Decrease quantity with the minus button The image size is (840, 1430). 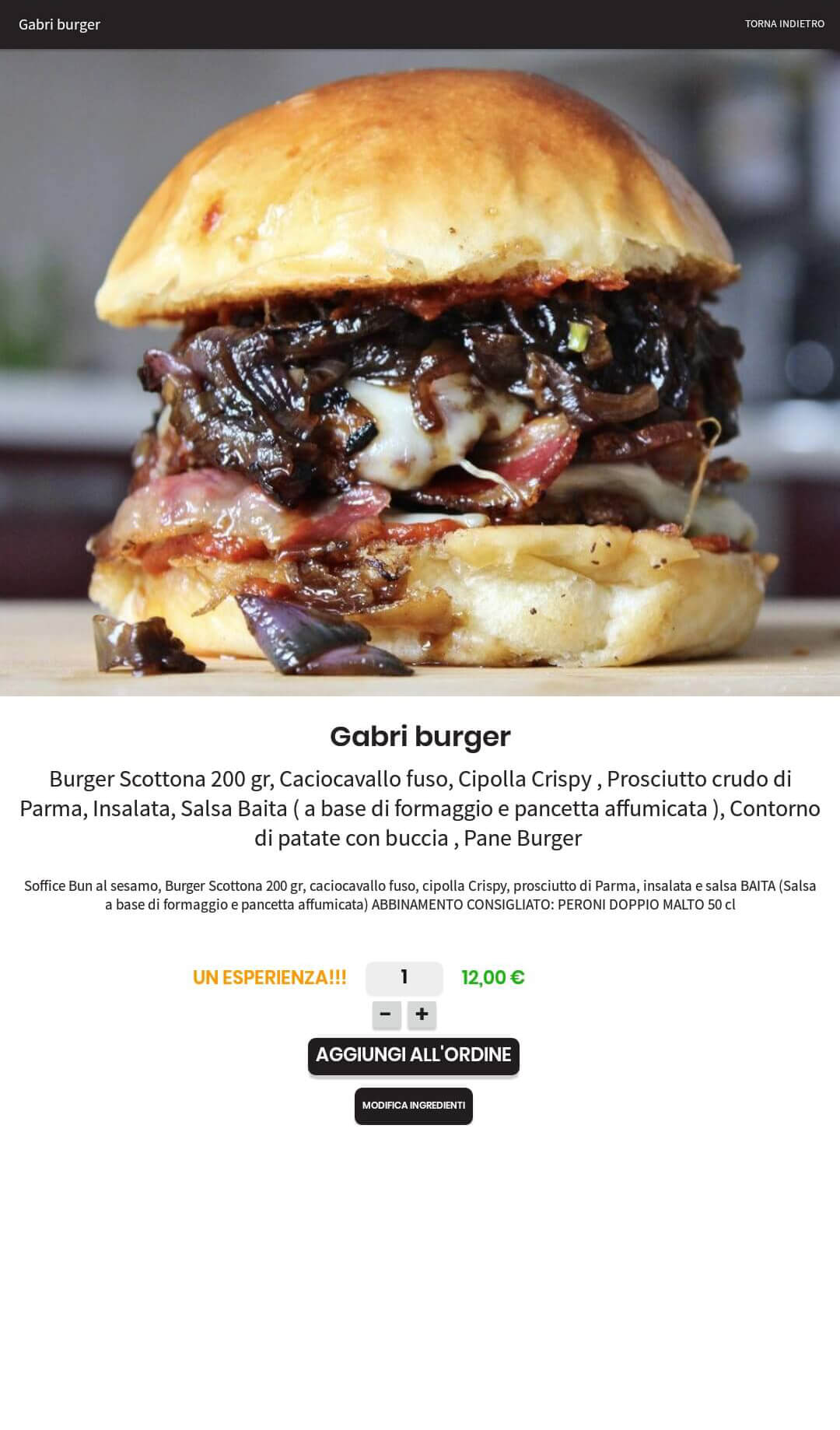point(386,1015)
